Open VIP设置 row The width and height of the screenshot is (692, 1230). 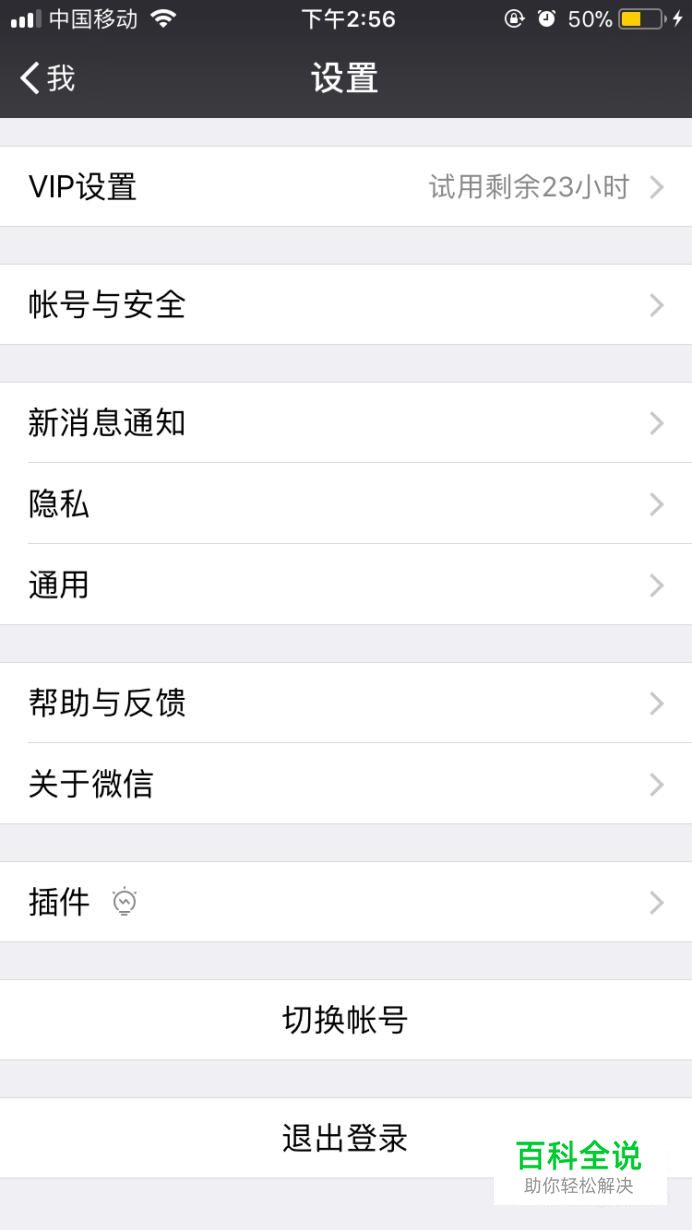coord(346,187)
